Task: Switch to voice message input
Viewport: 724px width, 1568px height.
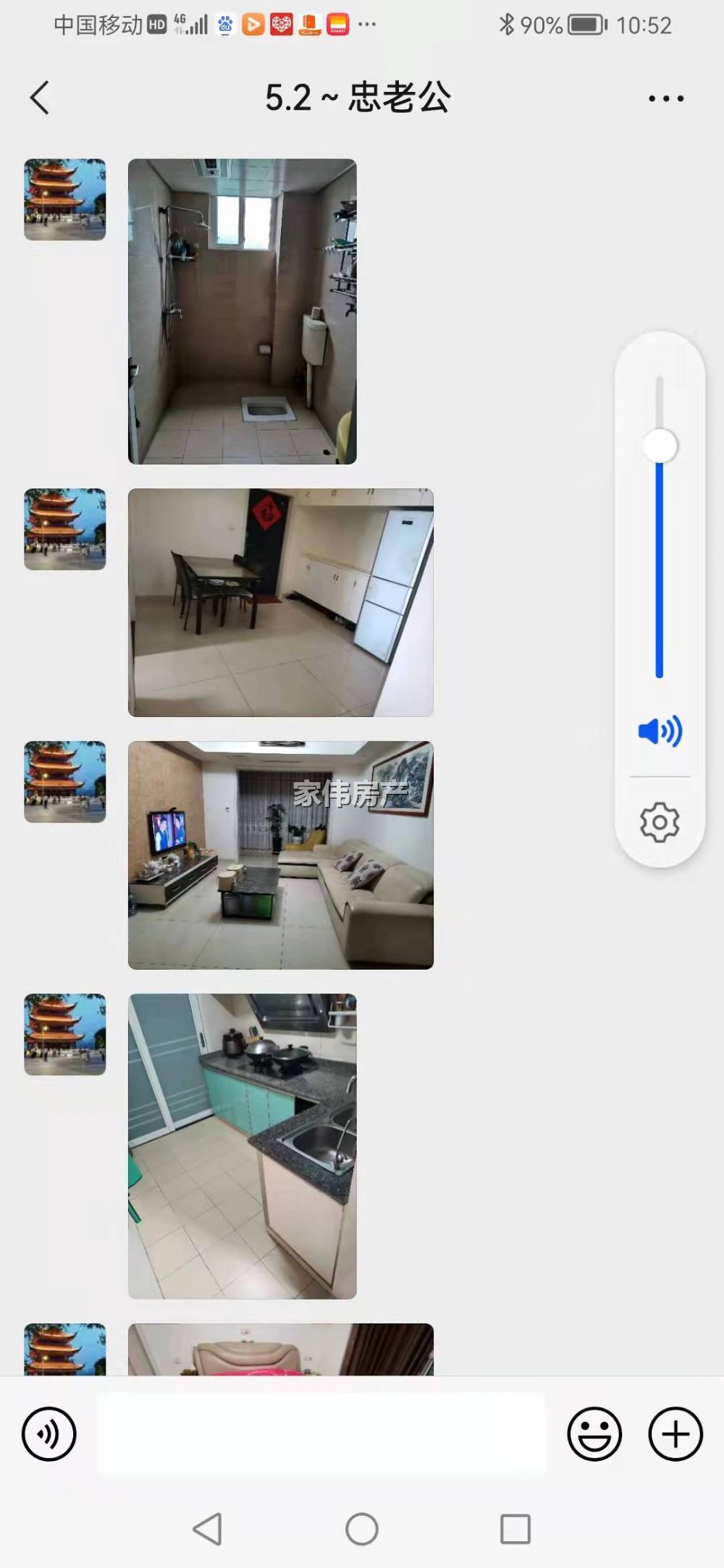Action: tap(49, 1433)
